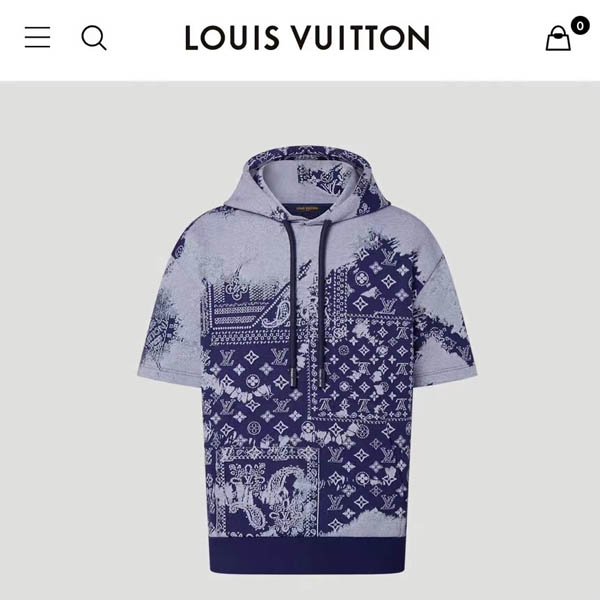Open the hamburger navigation menu
This screenshot has width=600, height=600.
click(x=37, y=38)
